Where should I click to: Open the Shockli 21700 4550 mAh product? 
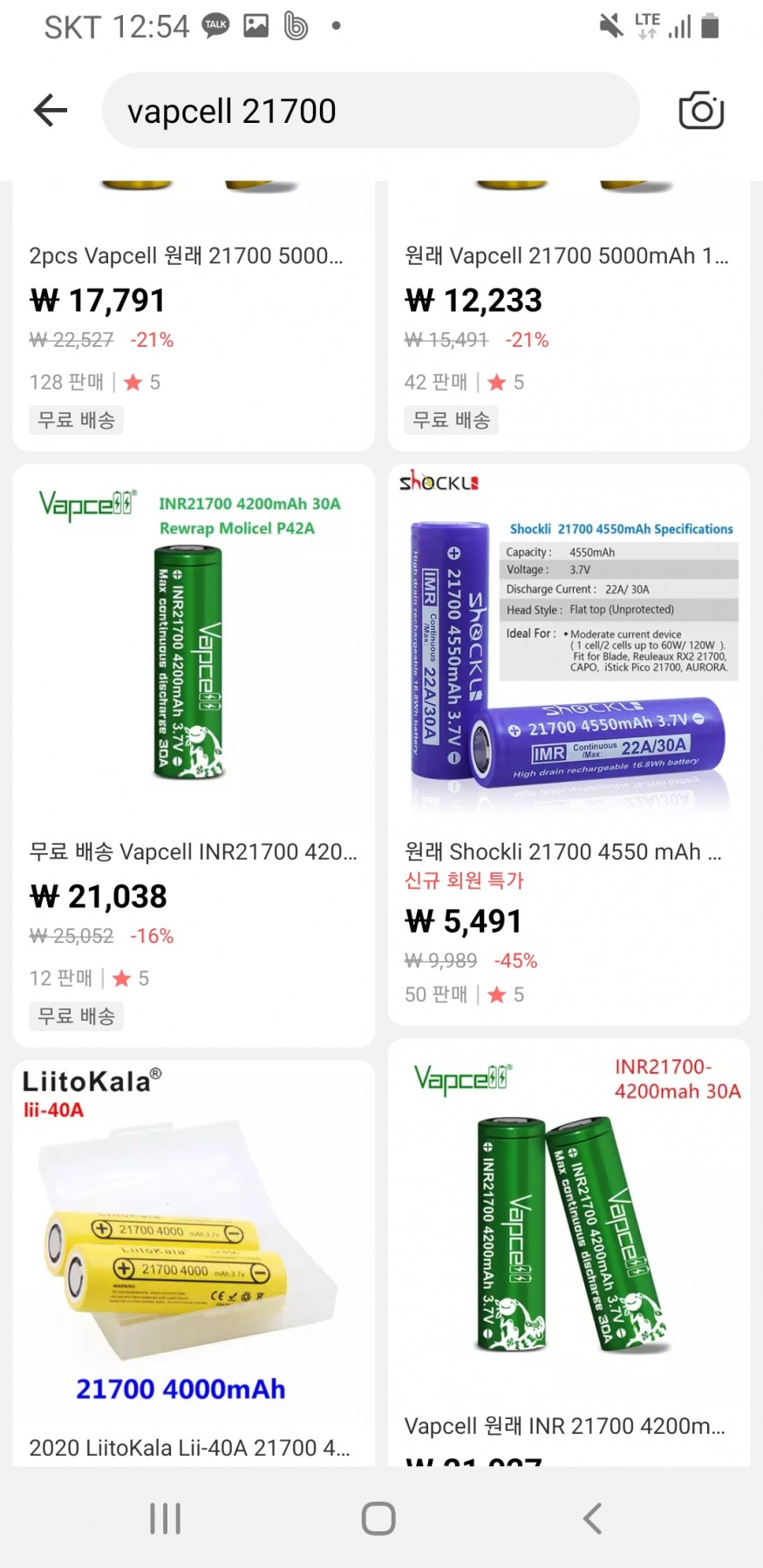(x=569, y=741)
